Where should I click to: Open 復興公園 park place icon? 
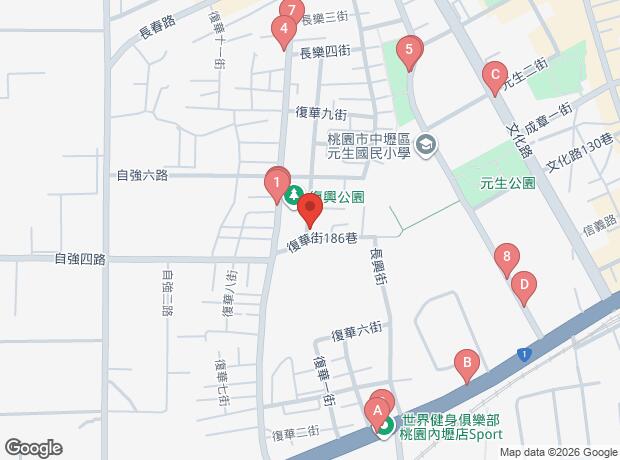pos(295,196)
